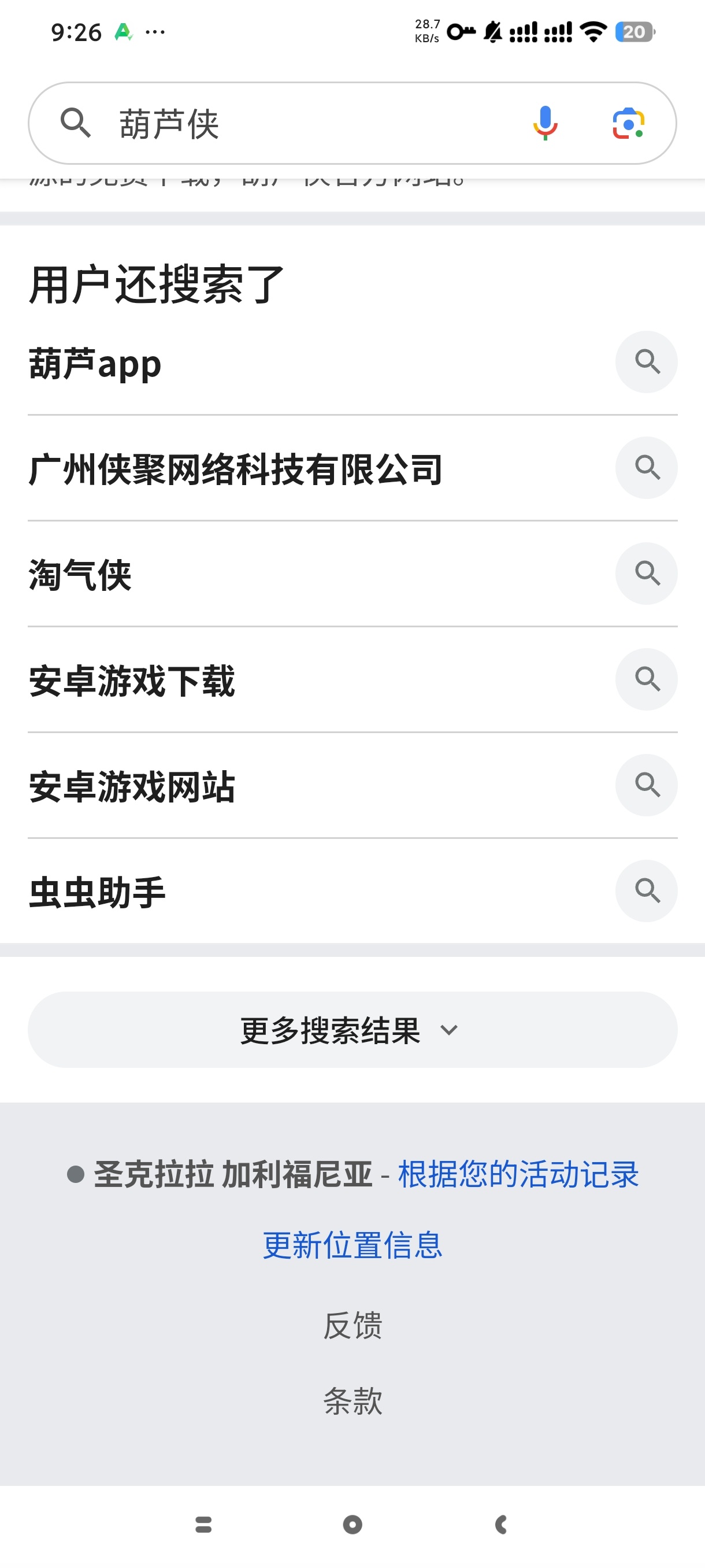Screen dimensions: 705x1568
Task: Open 广州侠聚网络科技有限公司 related search
Action: 352,469
